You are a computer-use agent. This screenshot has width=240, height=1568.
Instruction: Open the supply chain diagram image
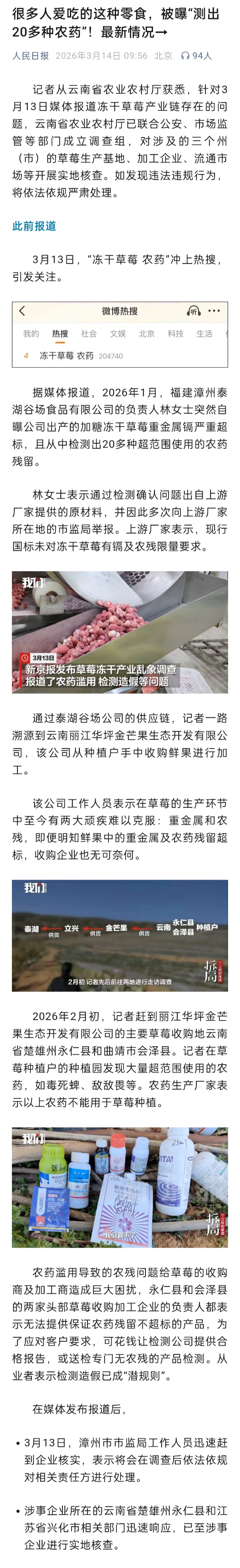coord(120,935)
